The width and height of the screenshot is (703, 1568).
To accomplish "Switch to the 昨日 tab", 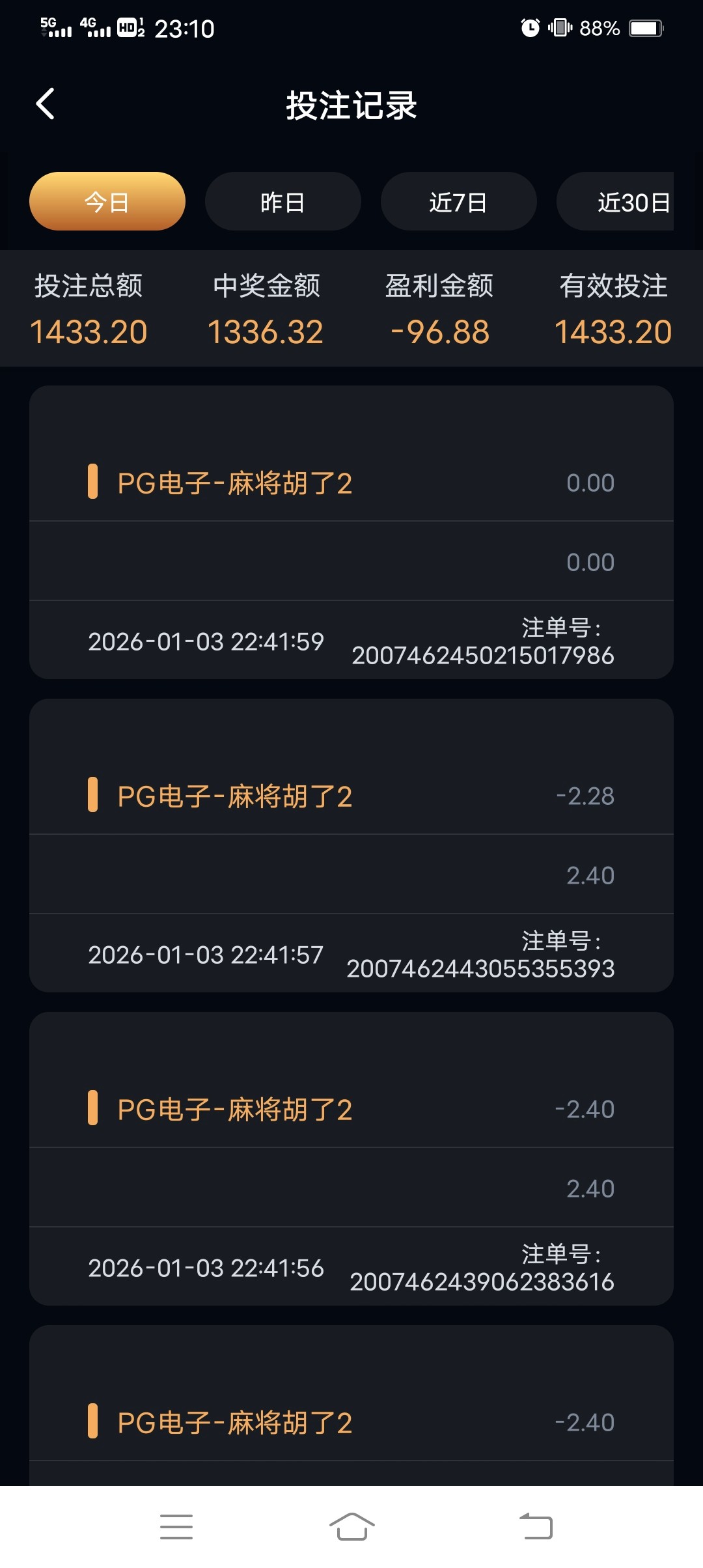I will pyautogui.click(x=283, y=202).
